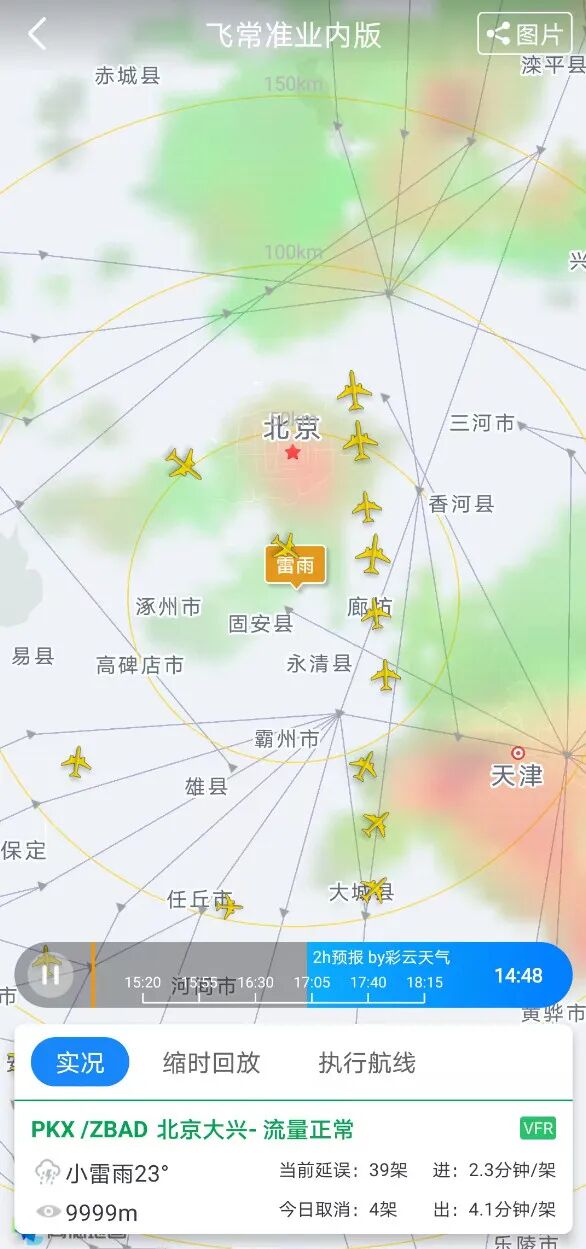Select the airplane icon west of 北京
Screen dimensions: 586x1249
(x=184, y=463)
